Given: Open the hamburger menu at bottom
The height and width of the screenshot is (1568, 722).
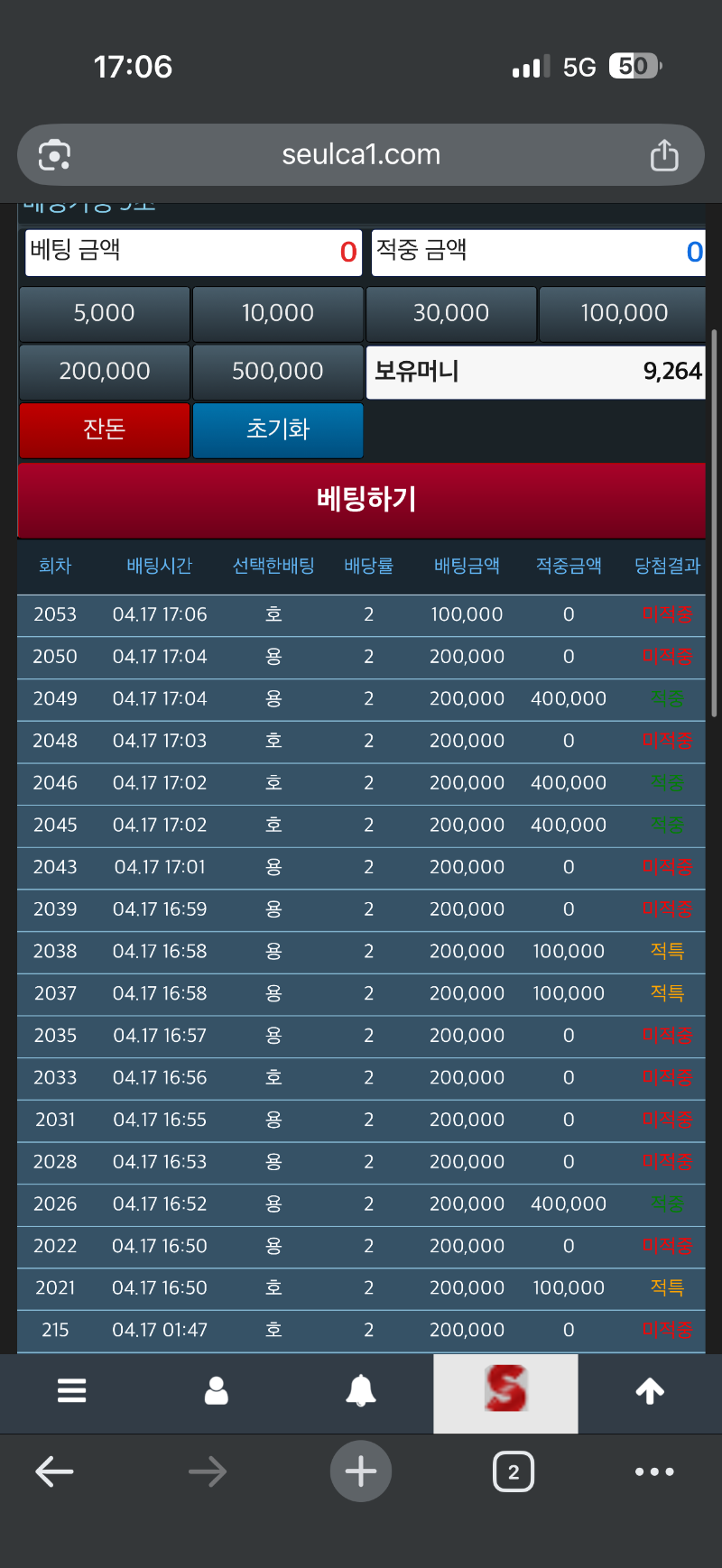Looking at the screenshot, I should pyautogui.click(x=72, y=1391).
